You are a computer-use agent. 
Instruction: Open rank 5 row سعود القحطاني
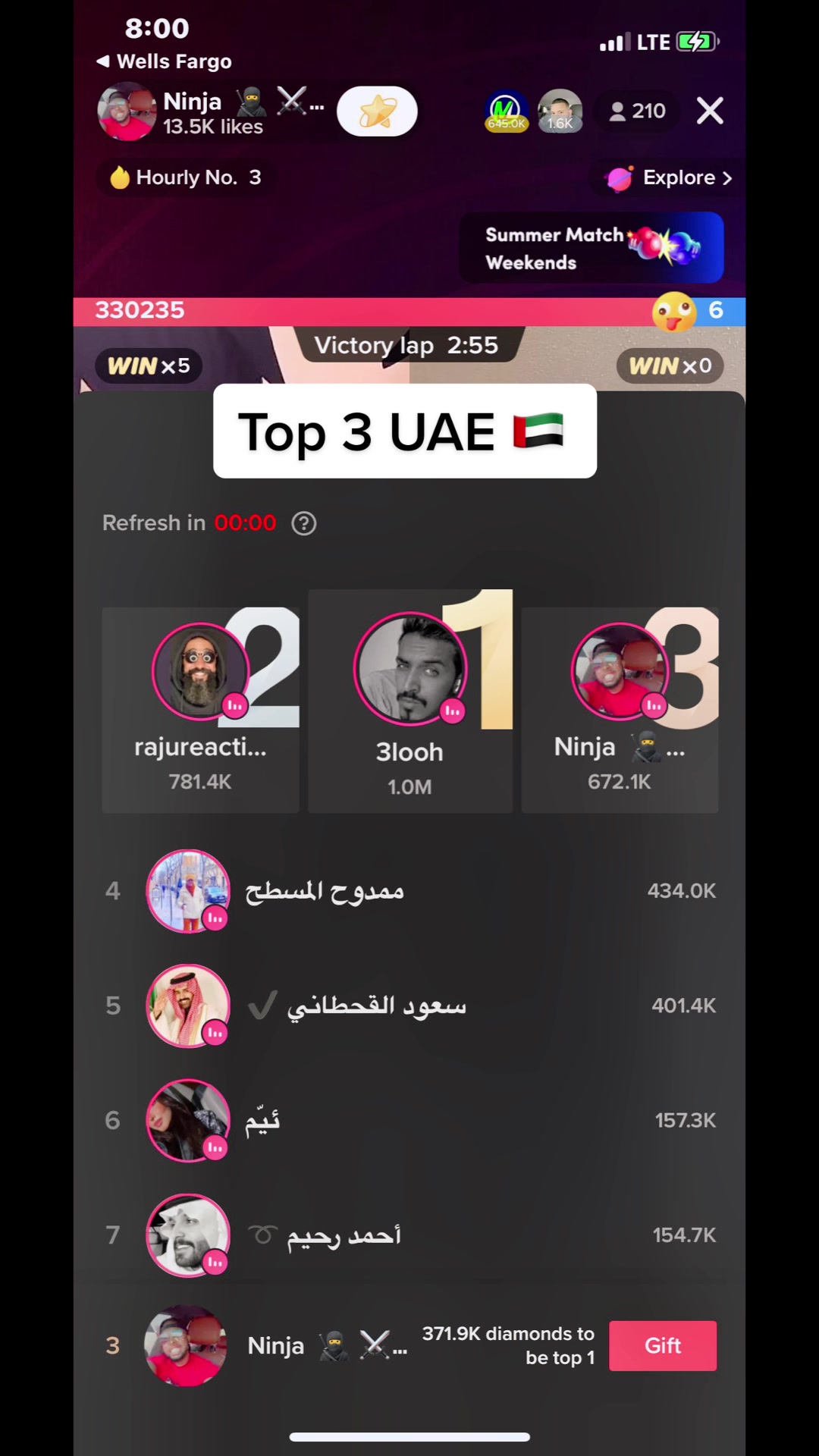click(409, 1006)
